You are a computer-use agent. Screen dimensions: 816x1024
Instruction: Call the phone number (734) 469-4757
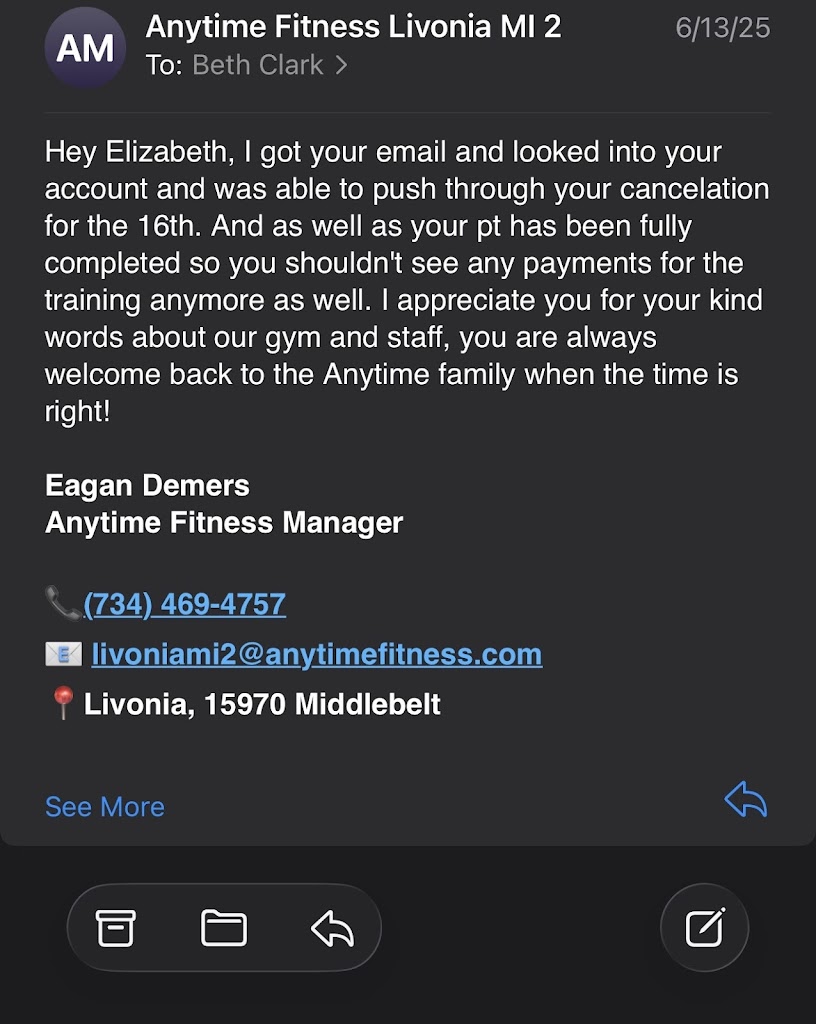coord(185,604)
